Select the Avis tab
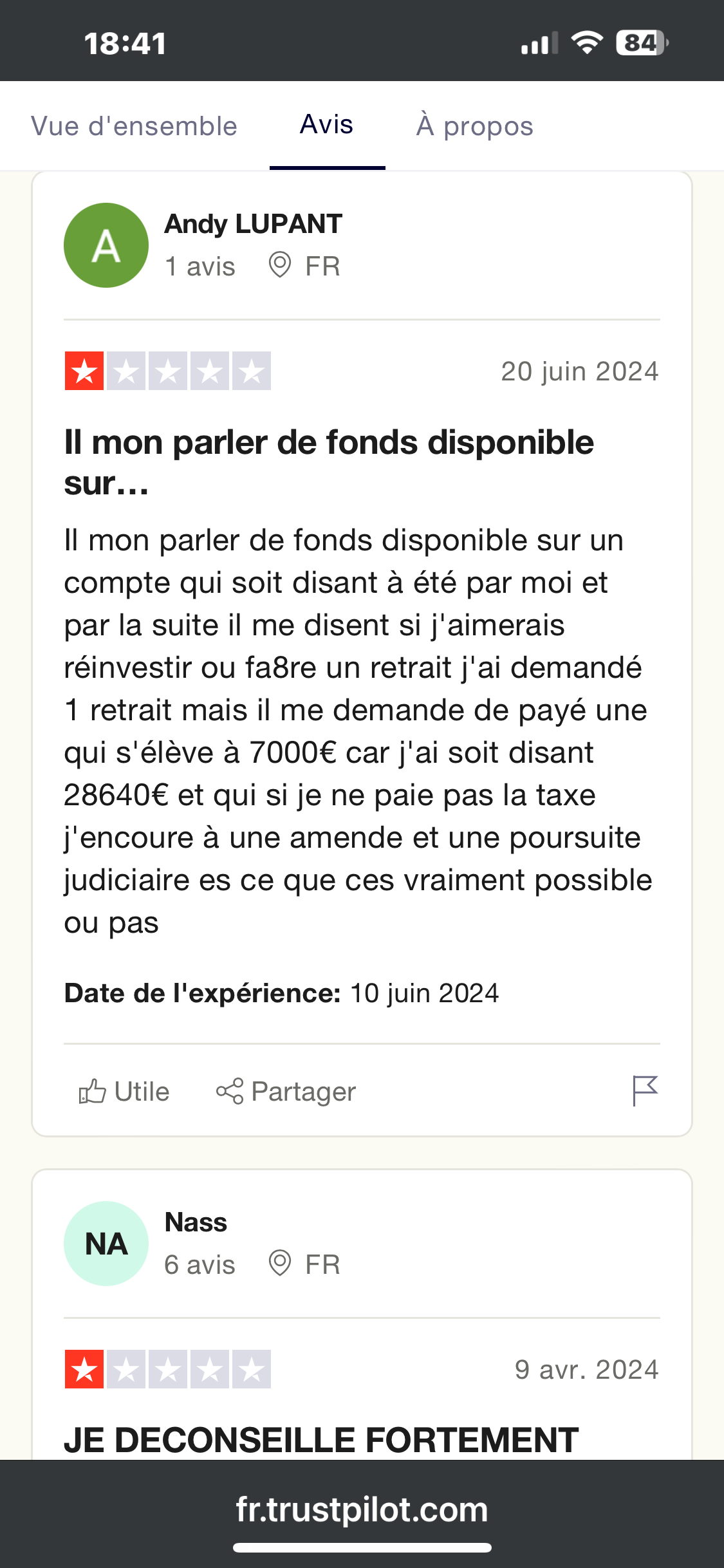Image resolution: width=724 pixels, height=1568 pixels. pos(327,125)
